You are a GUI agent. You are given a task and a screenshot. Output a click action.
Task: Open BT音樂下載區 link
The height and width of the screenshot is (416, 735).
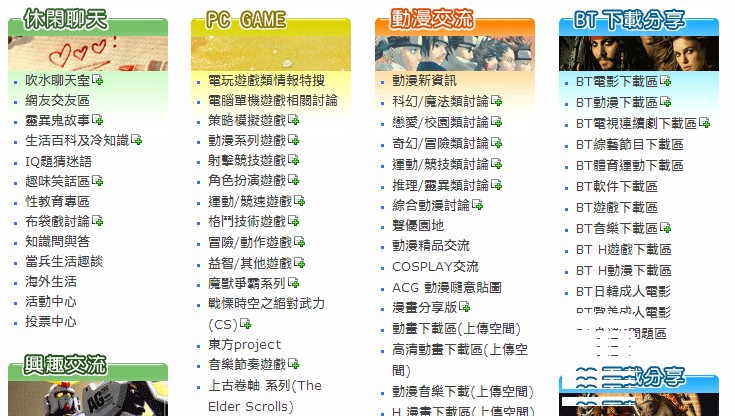pos(616,228)
